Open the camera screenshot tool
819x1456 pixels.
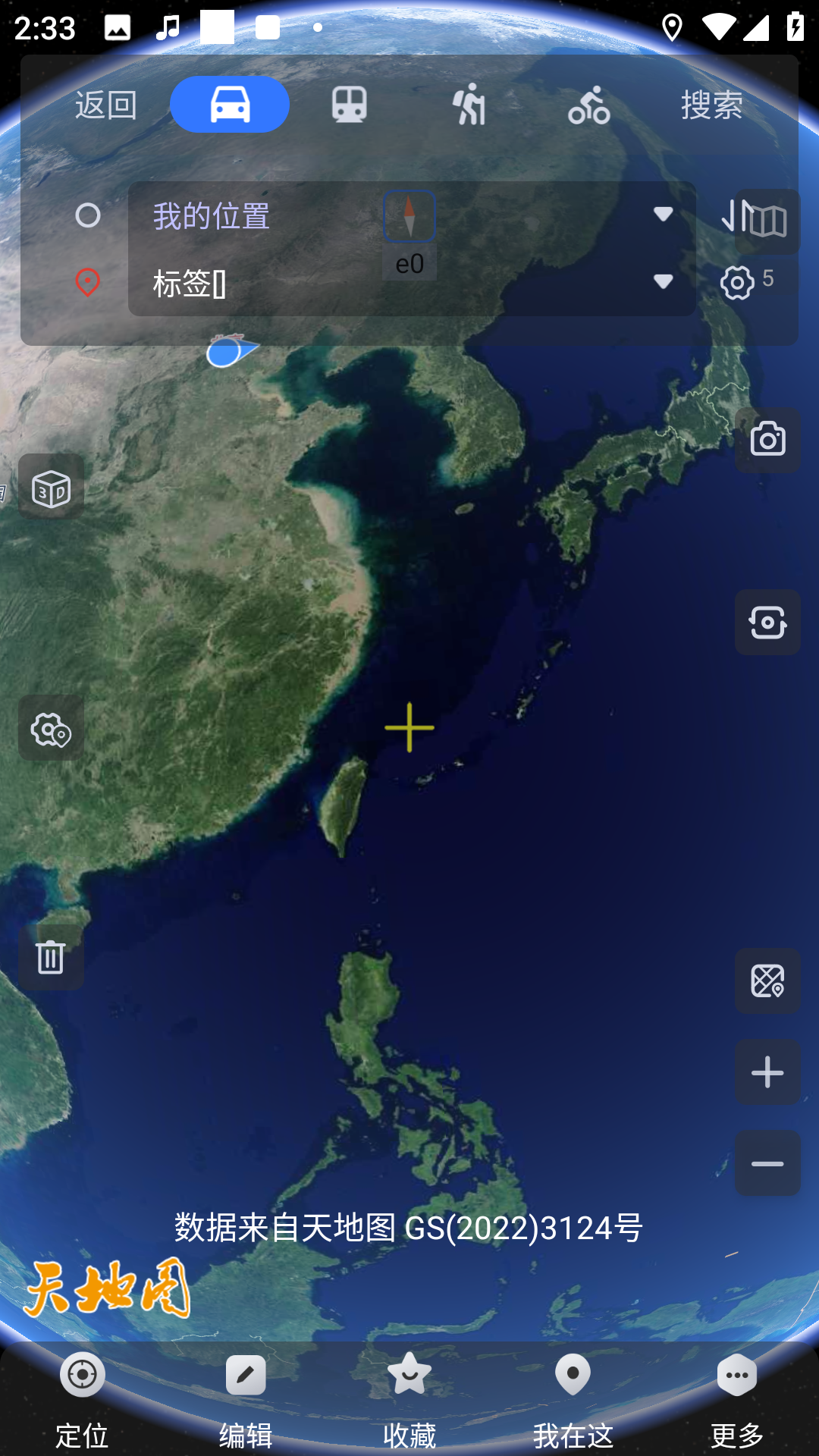click(767, 438)
